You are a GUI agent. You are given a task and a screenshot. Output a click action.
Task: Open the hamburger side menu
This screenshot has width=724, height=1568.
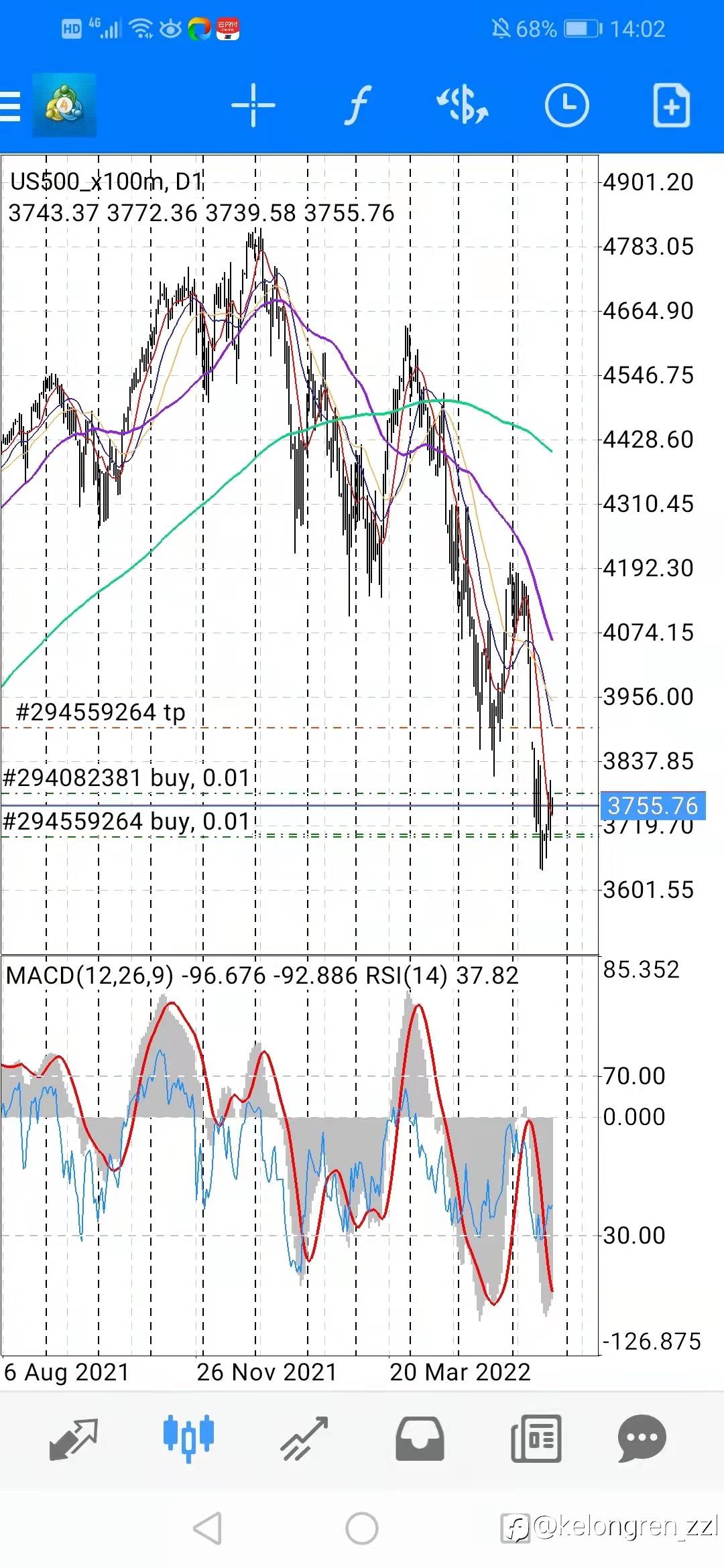[11, 106]
